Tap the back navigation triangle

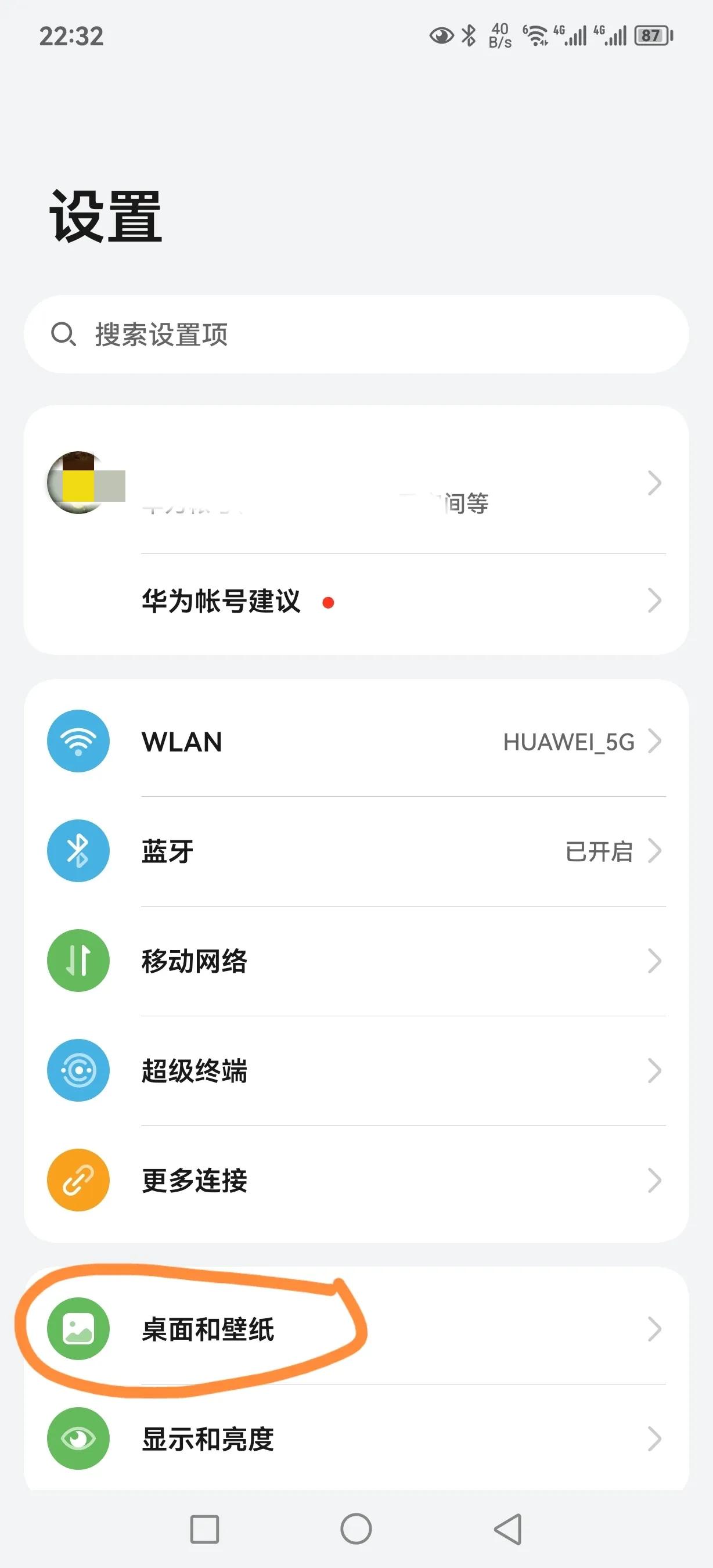click(x=509, y=1528)
